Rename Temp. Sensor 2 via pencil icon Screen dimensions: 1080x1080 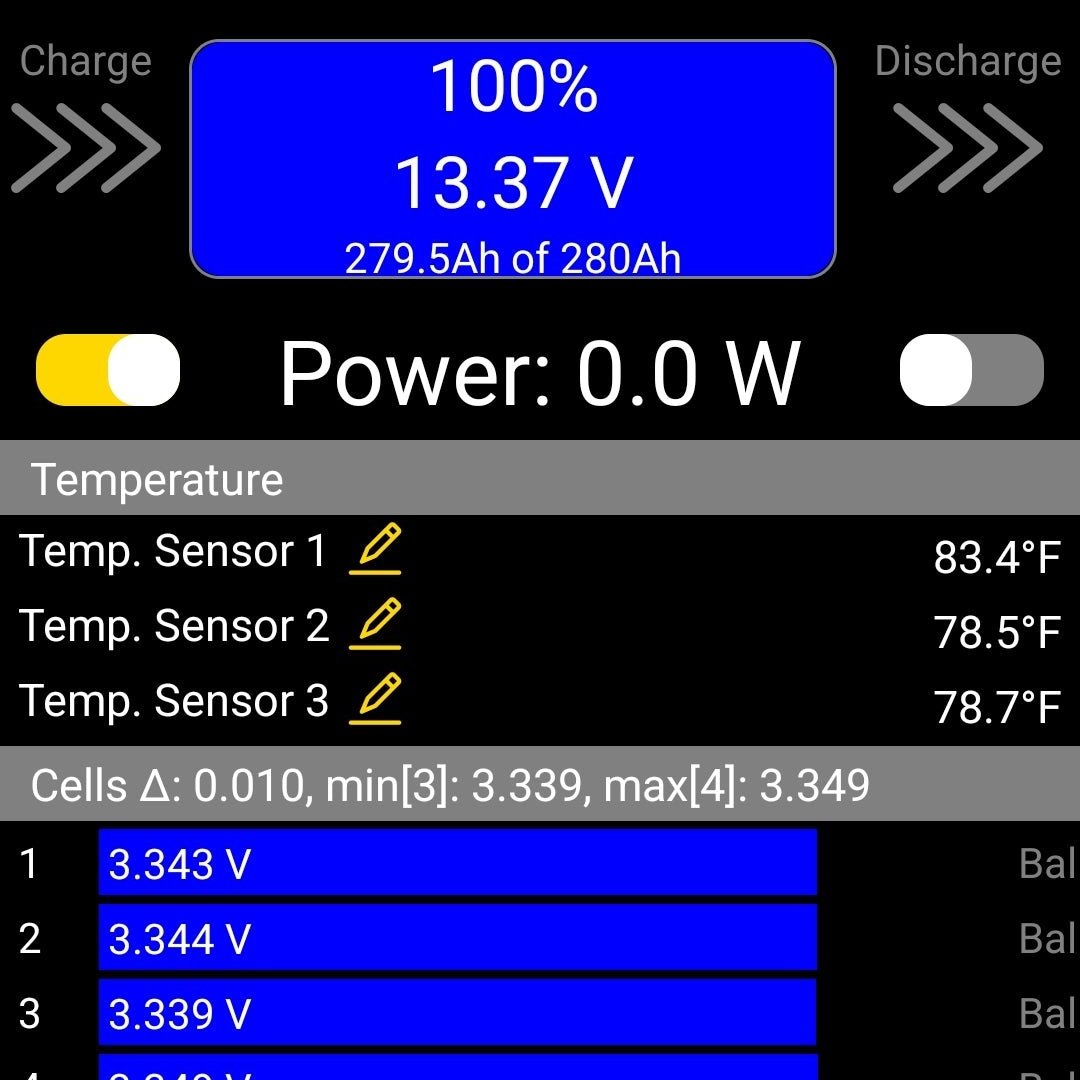coord(376,623)
